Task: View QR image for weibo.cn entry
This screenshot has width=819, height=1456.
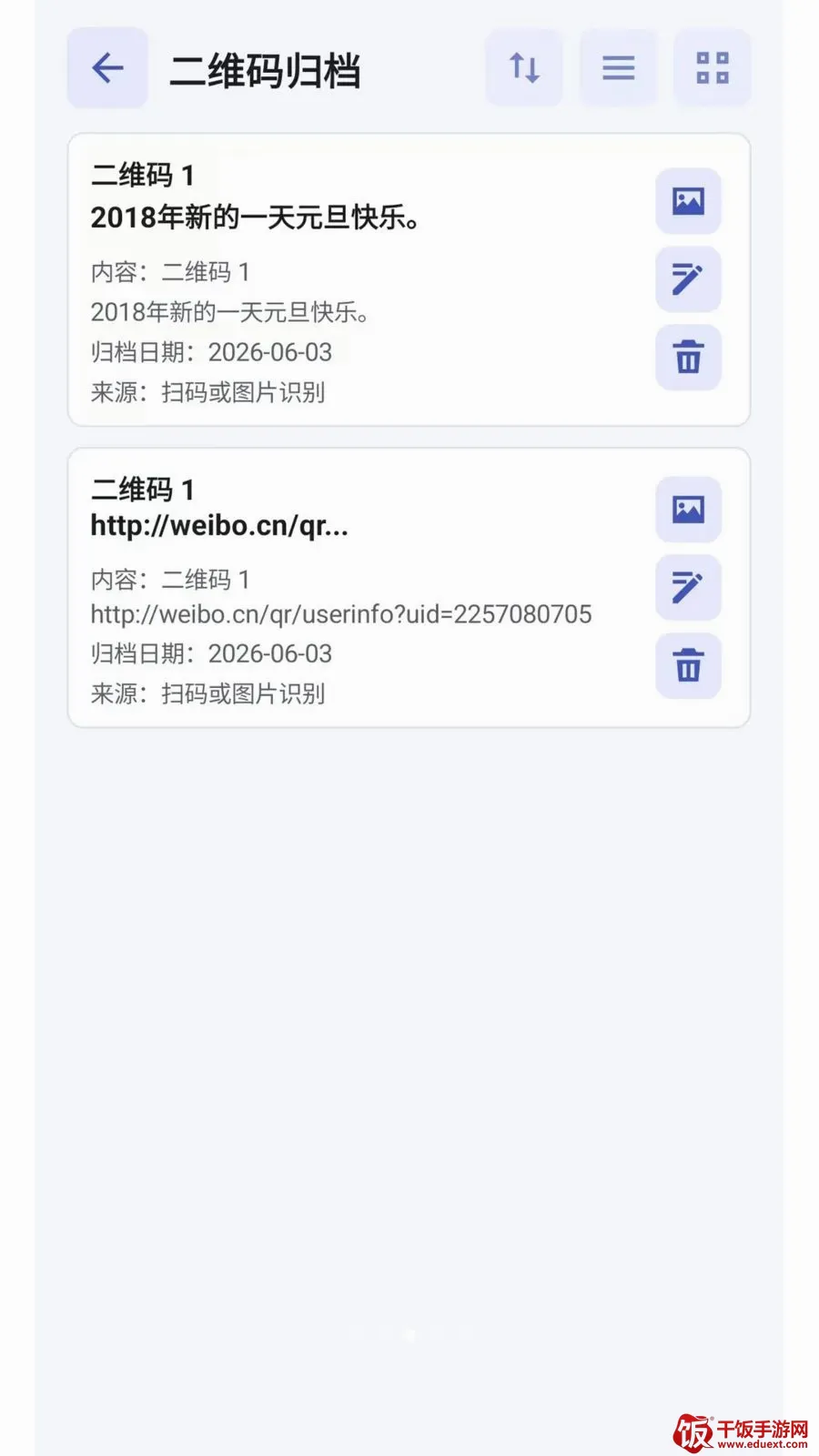Action: tap(688, 509)
